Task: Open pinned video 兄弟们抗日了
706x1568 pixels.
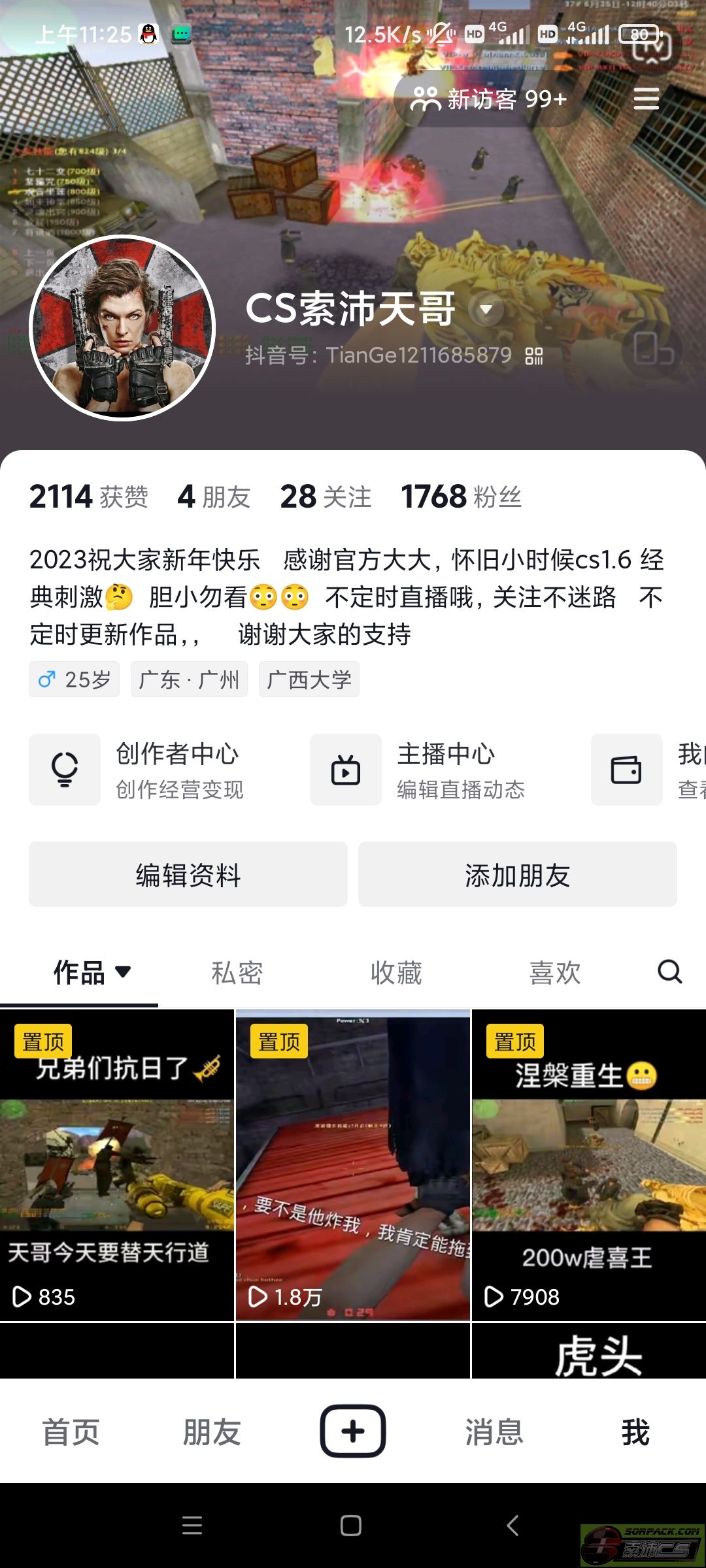Action: 116,1166
